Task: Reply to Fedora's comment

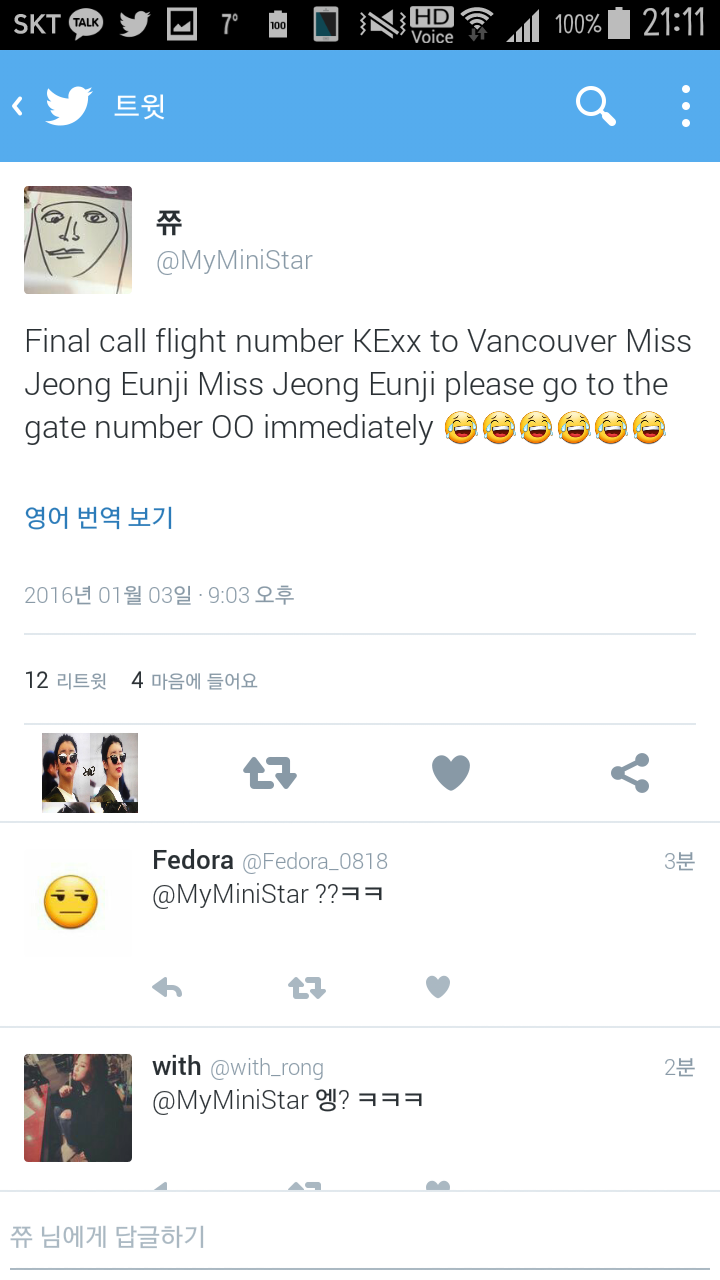Action: pos(167,988)
